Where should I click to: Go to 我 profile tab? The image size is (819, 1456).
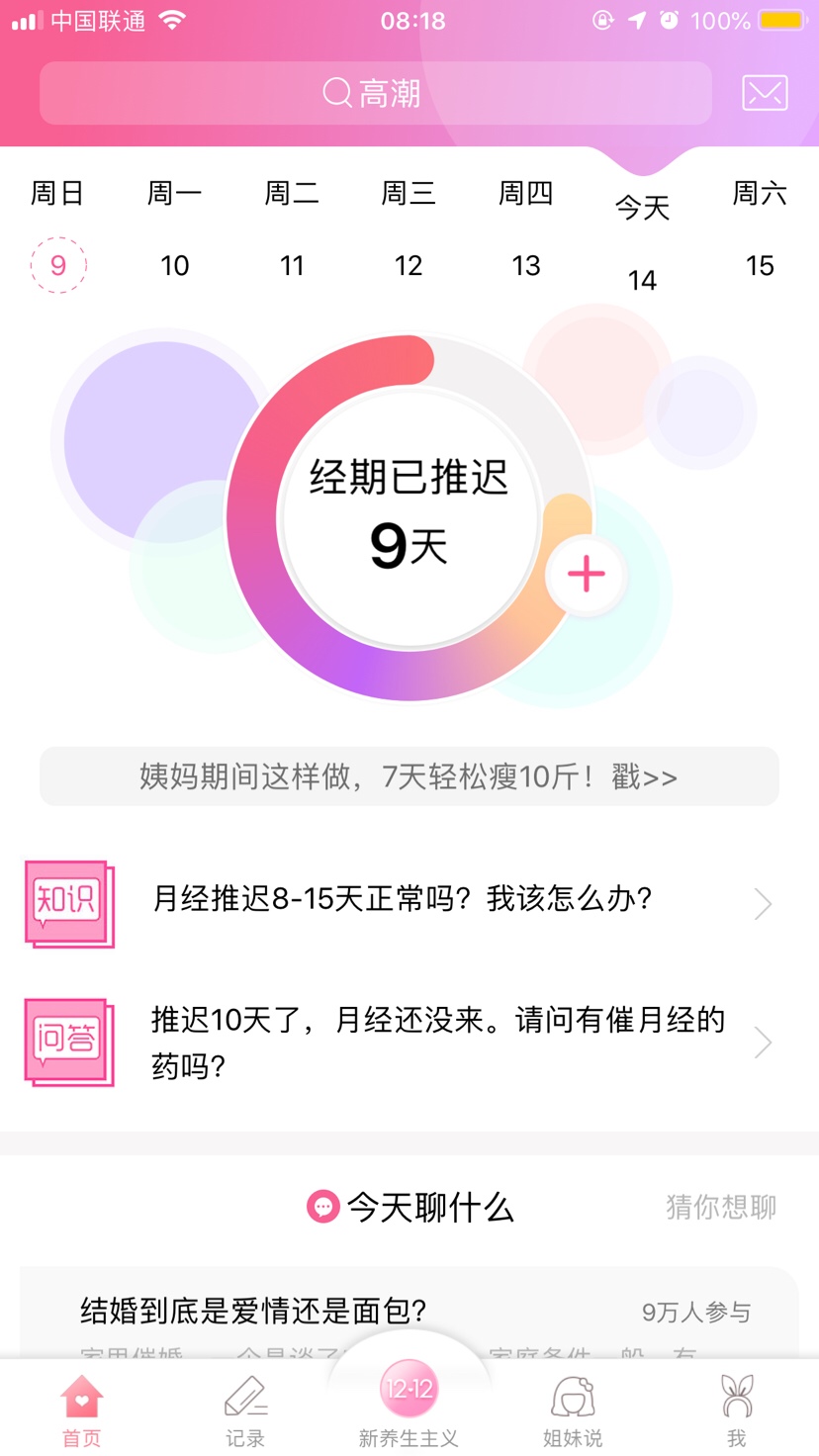[x=736, y=1411]
